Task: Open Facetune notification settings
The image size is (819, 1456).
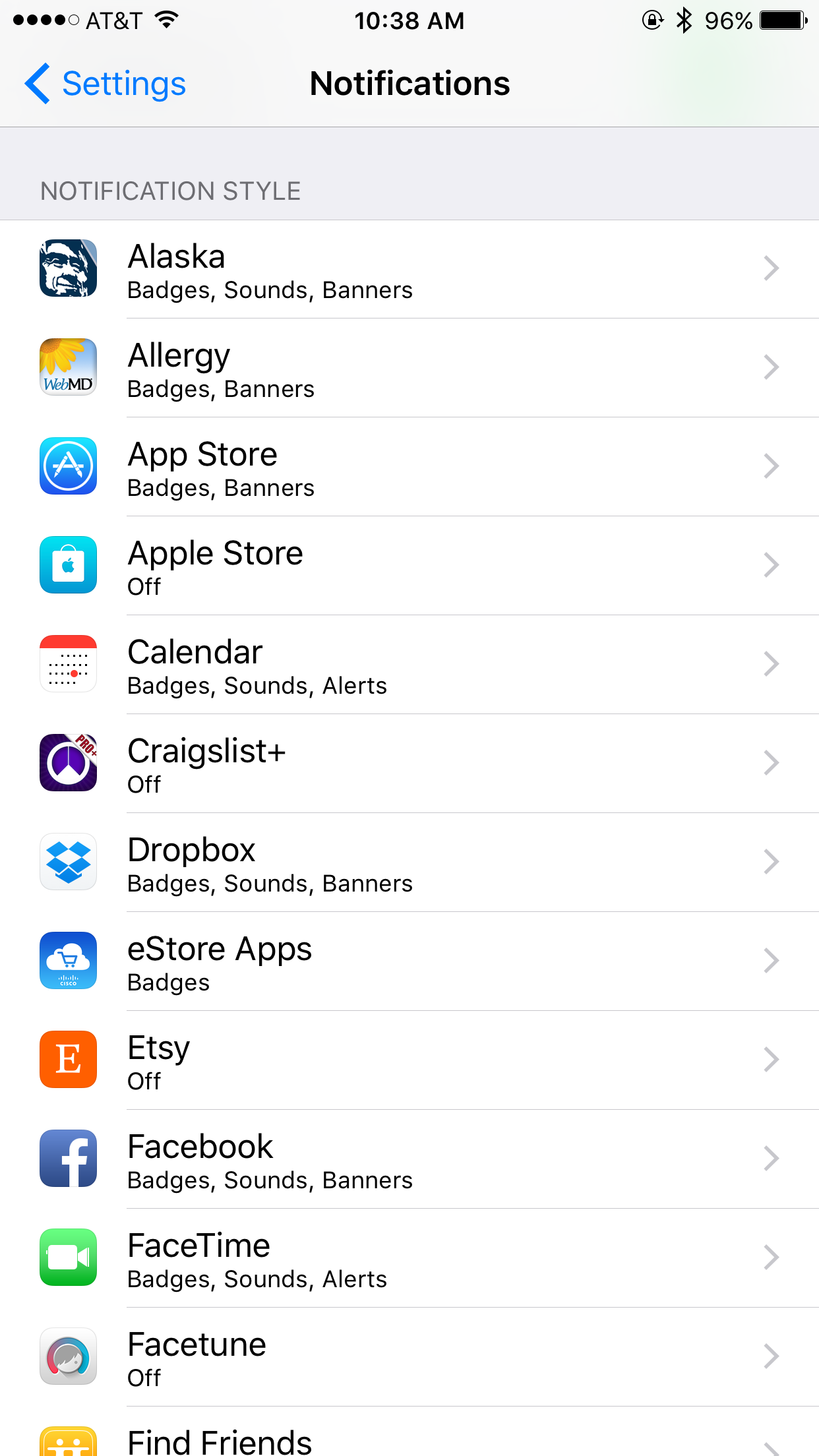Action: (x=409, y=1357)
